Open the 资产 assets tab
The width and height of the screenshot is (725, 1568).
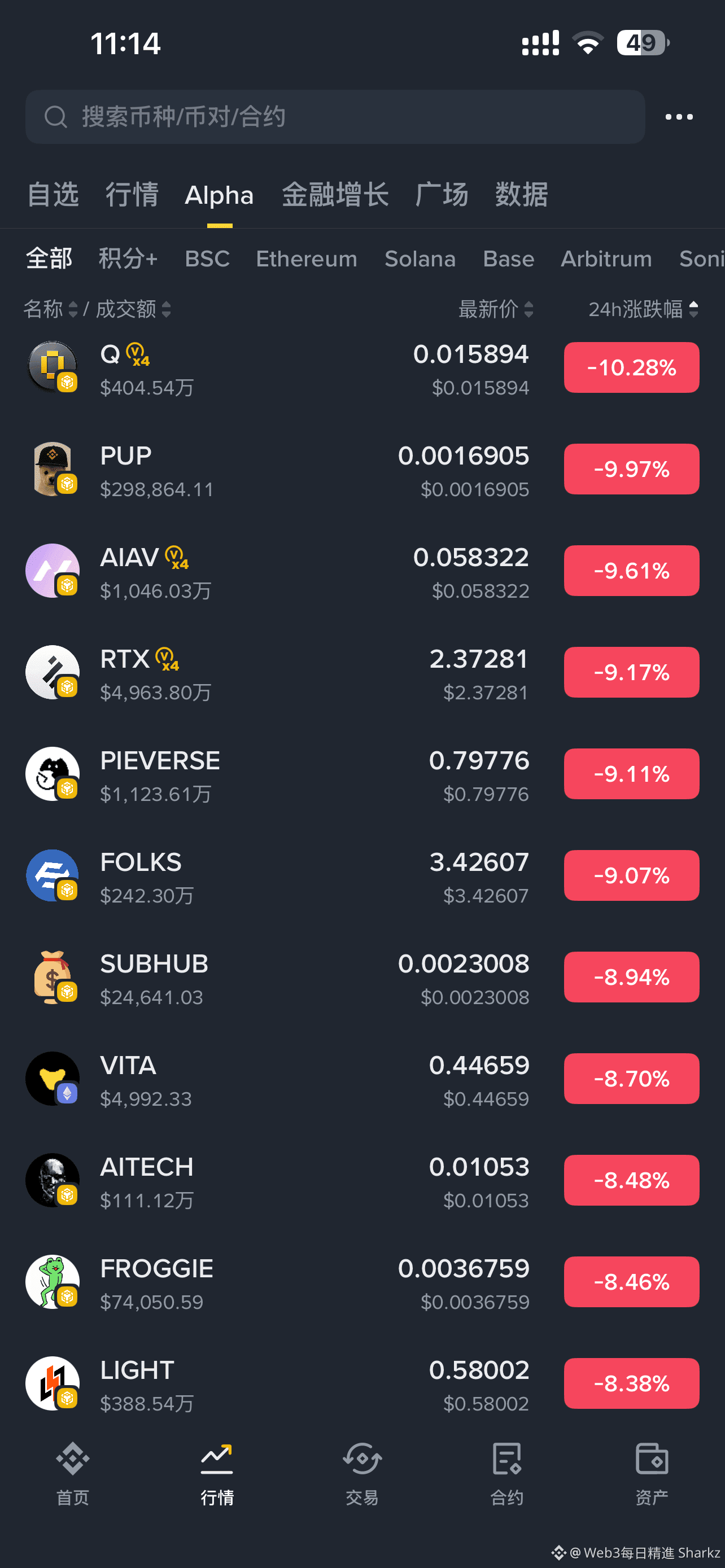pos(652,1473)
